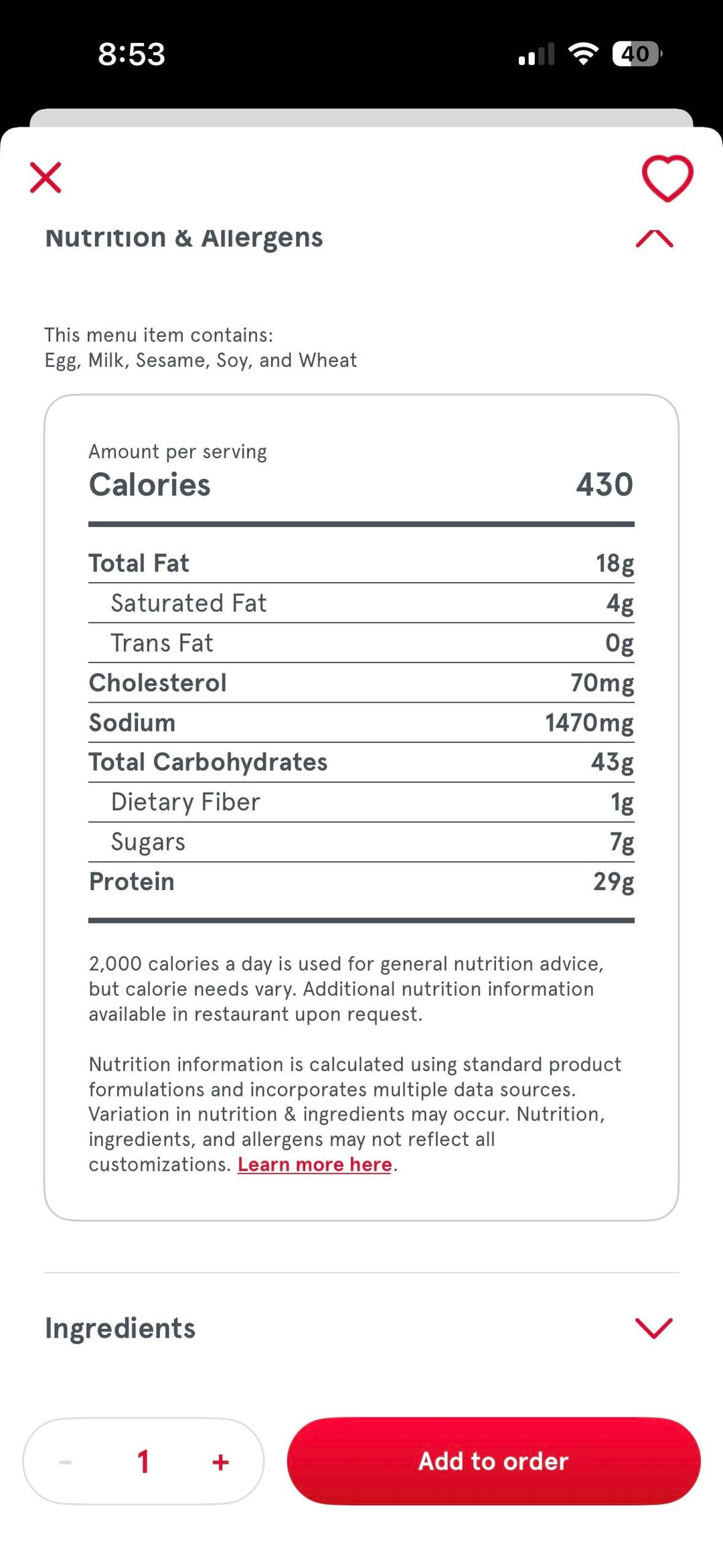
Task: Open the Learn more here link
Action: (315, 1165)
